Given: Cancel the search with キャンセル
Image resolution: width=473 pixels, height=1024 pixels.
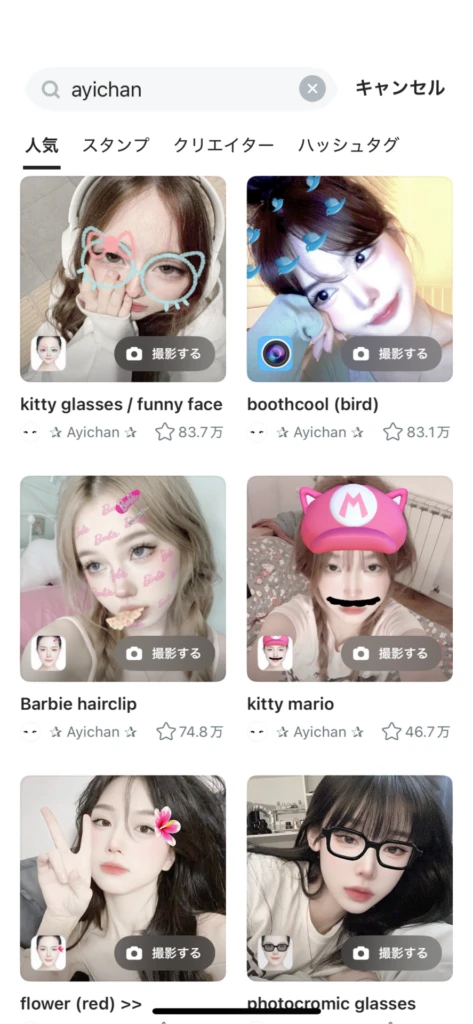Looking at the screenshot, I should pos(400,88).
